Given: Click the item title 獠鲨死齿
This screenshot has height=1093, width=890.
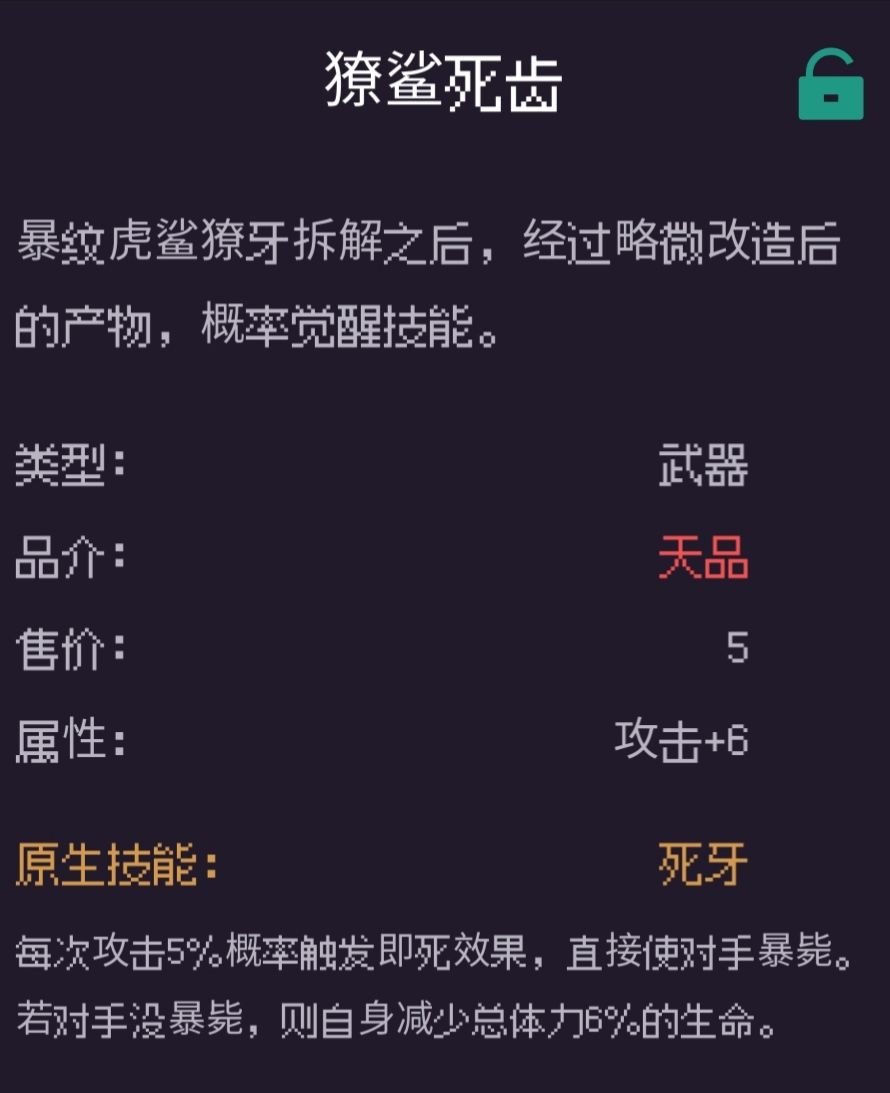Looking at the screenshot, I should [443, 80].
